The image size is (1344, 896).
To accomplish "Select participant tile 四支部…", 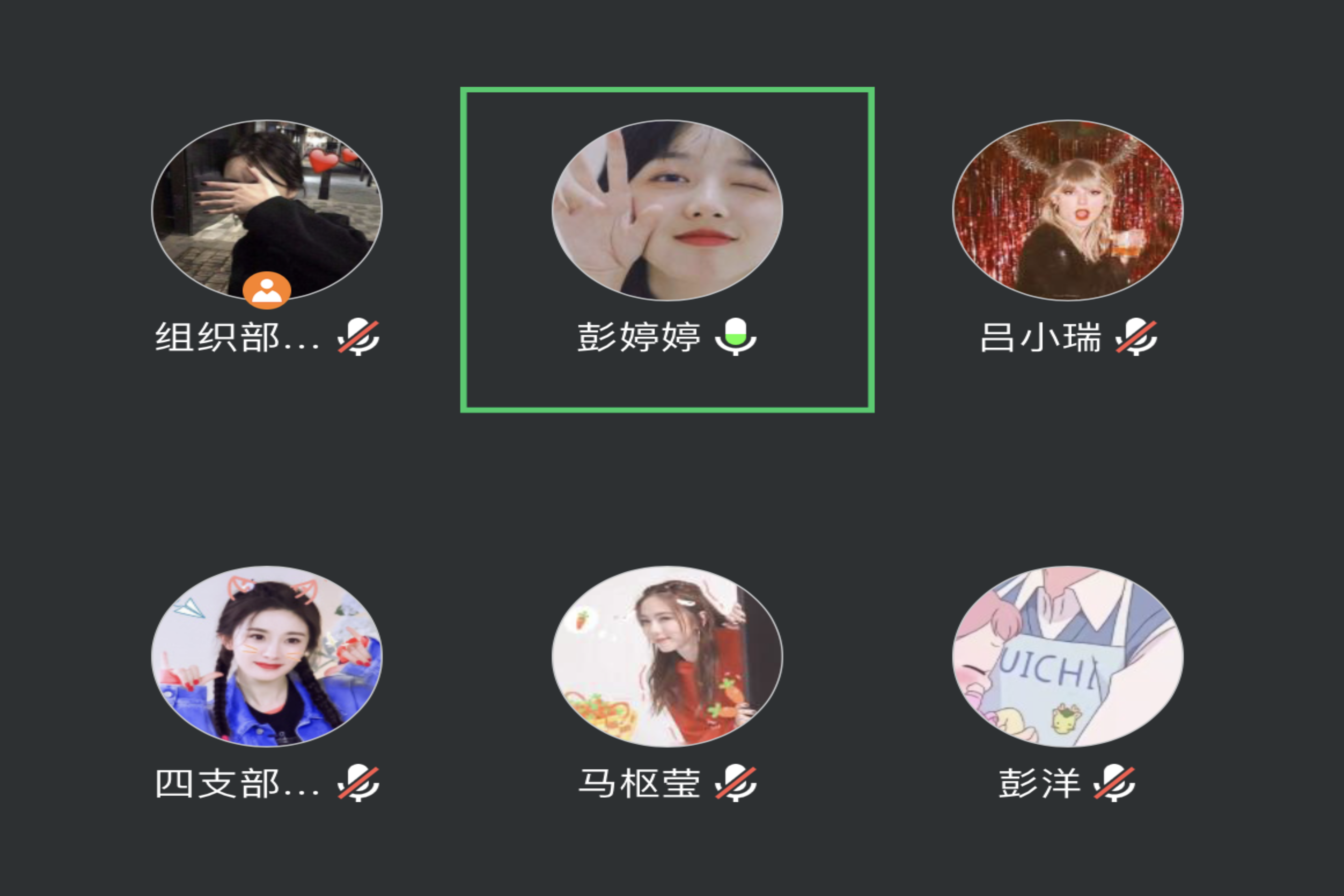I will click(x=266, y=656).
